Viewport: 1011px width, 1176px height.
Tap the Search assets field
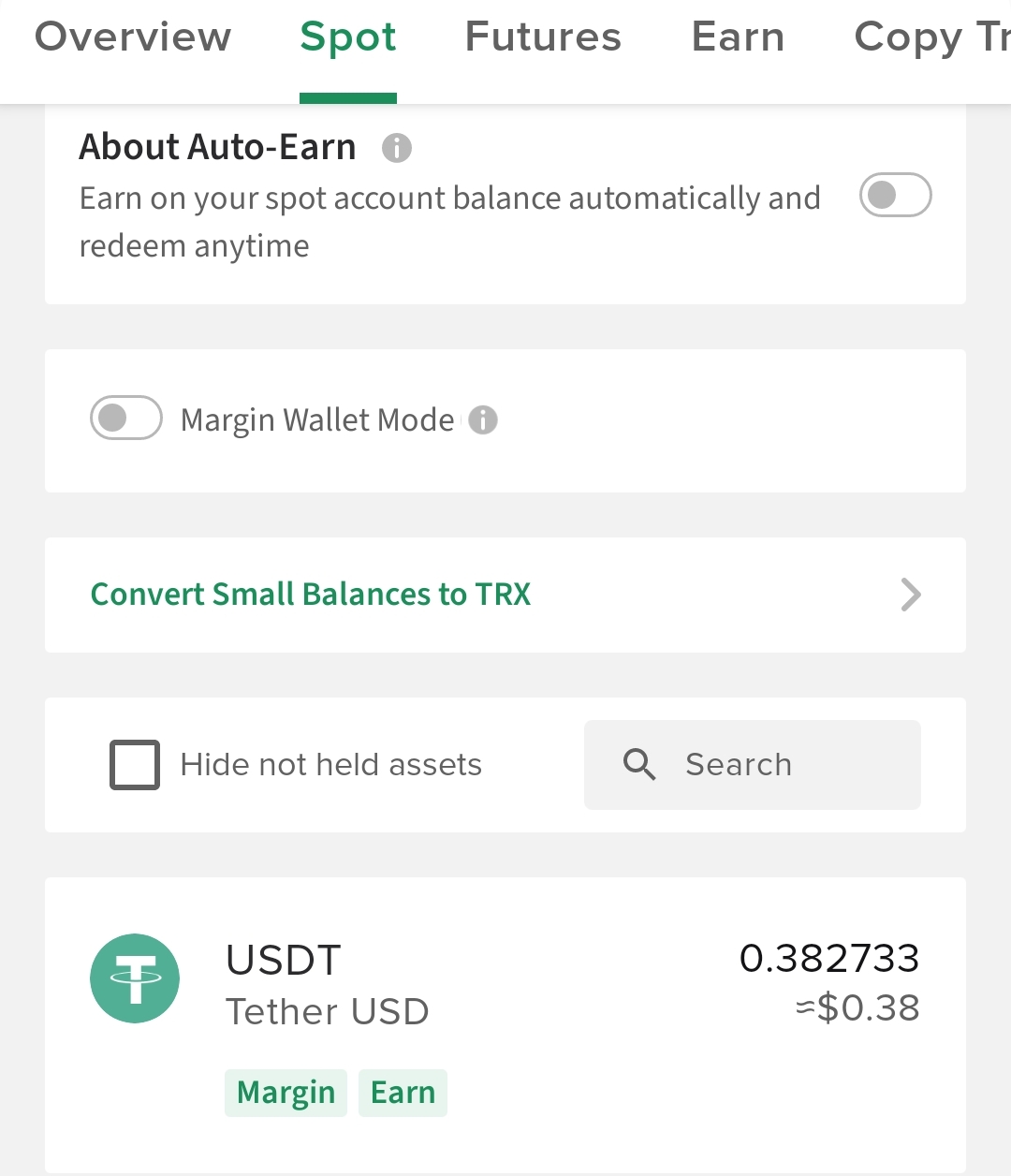coord(753,765)
